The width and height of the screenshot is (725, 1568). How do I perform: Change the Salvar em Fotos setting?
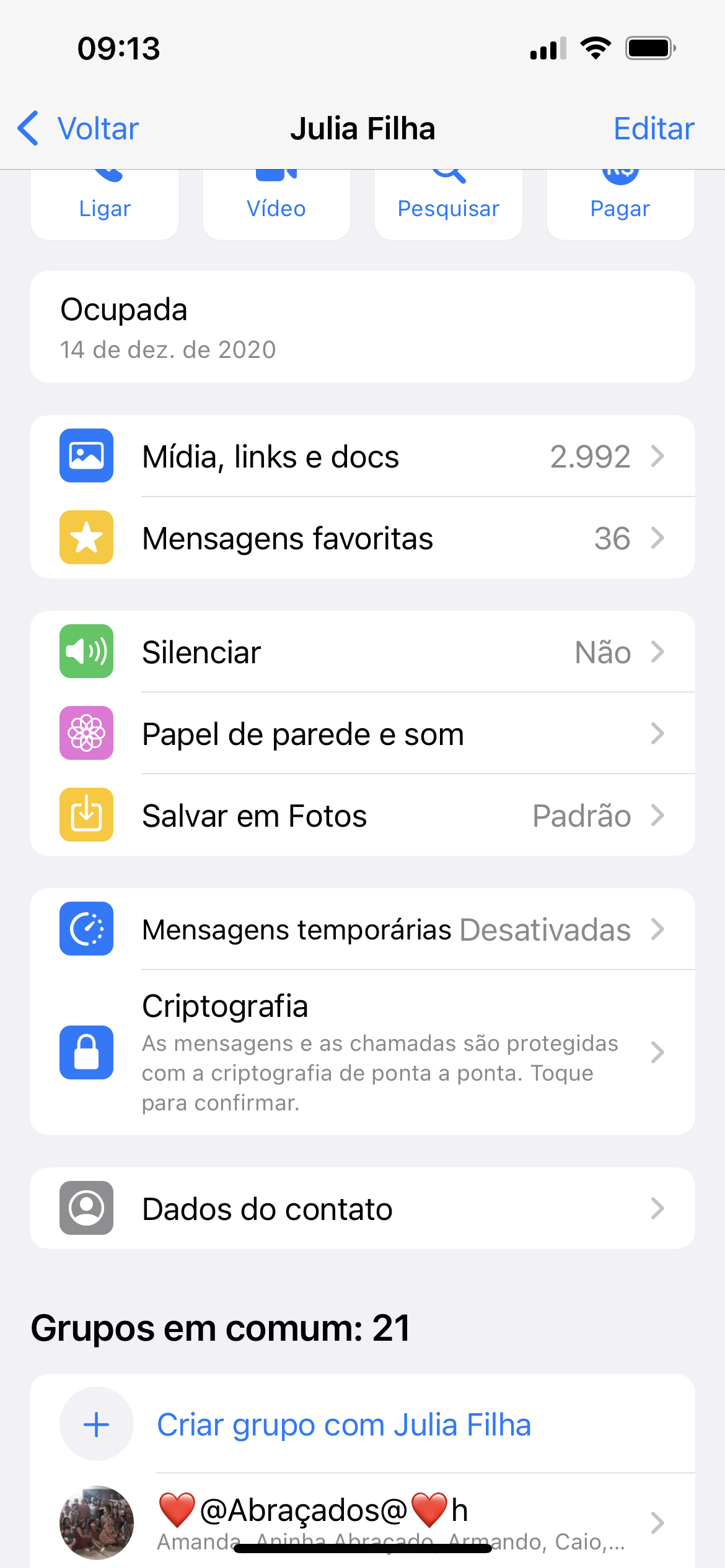pyautogui.click(x=362, y=816)
